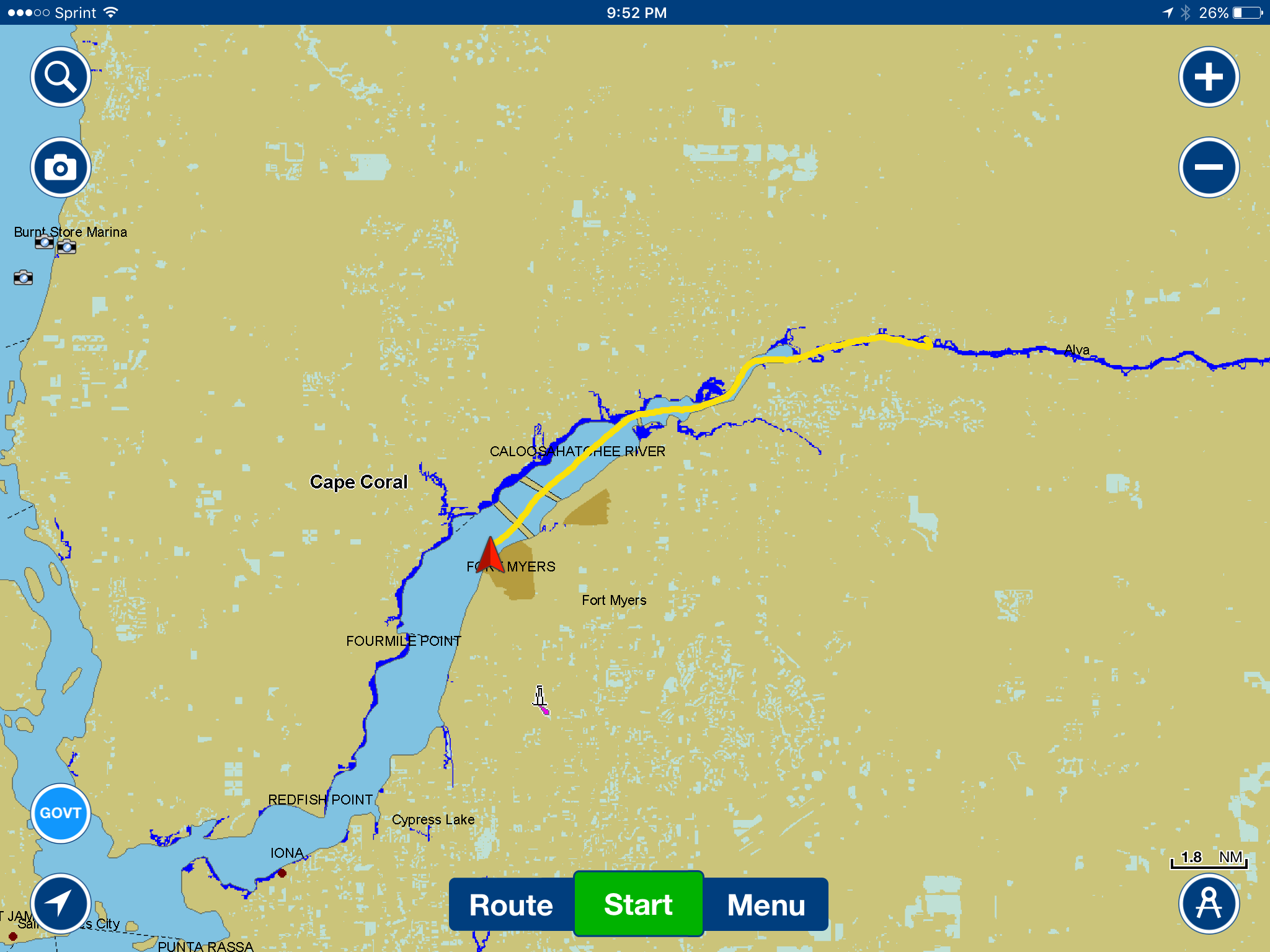Open the map search magnifier
The width and height of the screenshot is (1270, 952).
[x=61, y=77]
